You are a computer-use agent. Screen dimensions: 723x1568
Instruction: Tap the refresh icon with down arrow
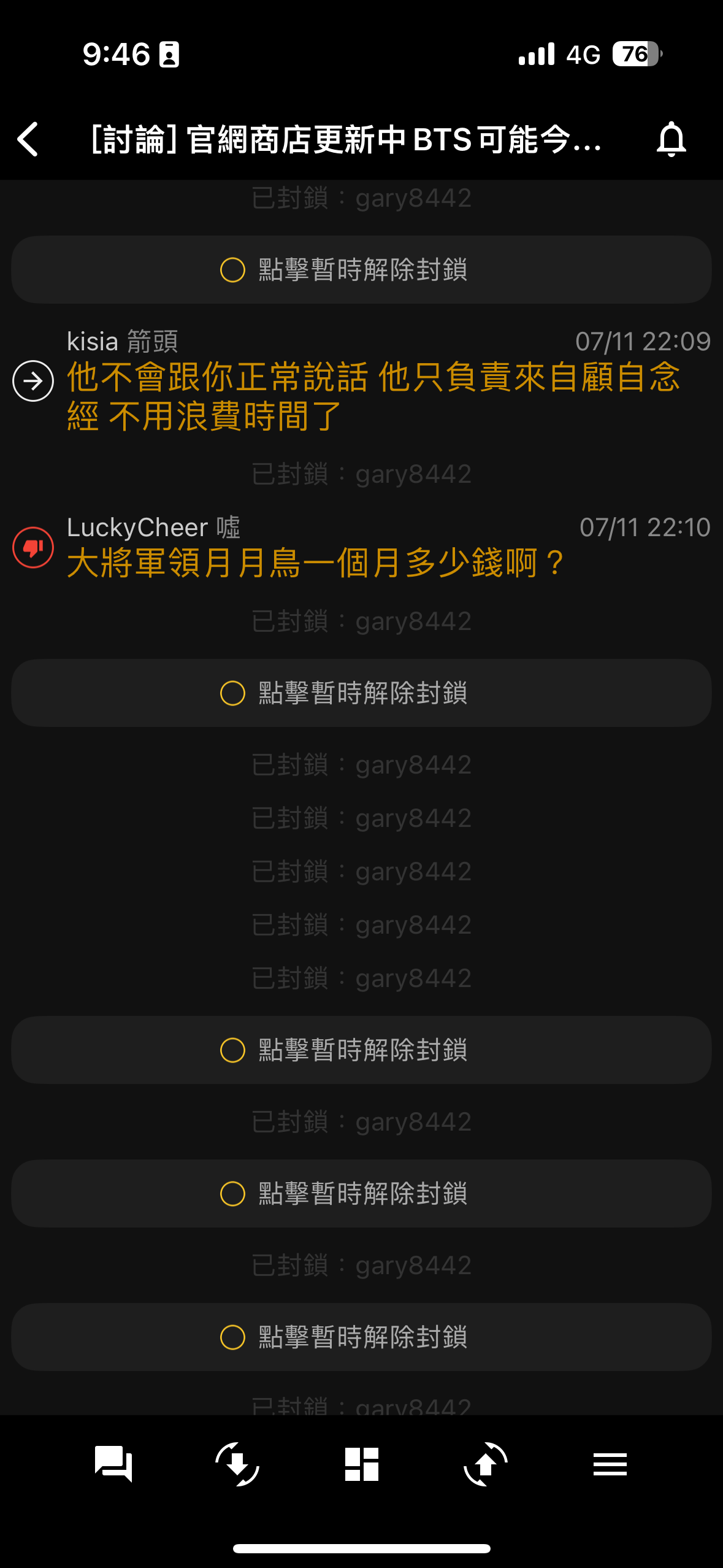[x=237, y=1464]
